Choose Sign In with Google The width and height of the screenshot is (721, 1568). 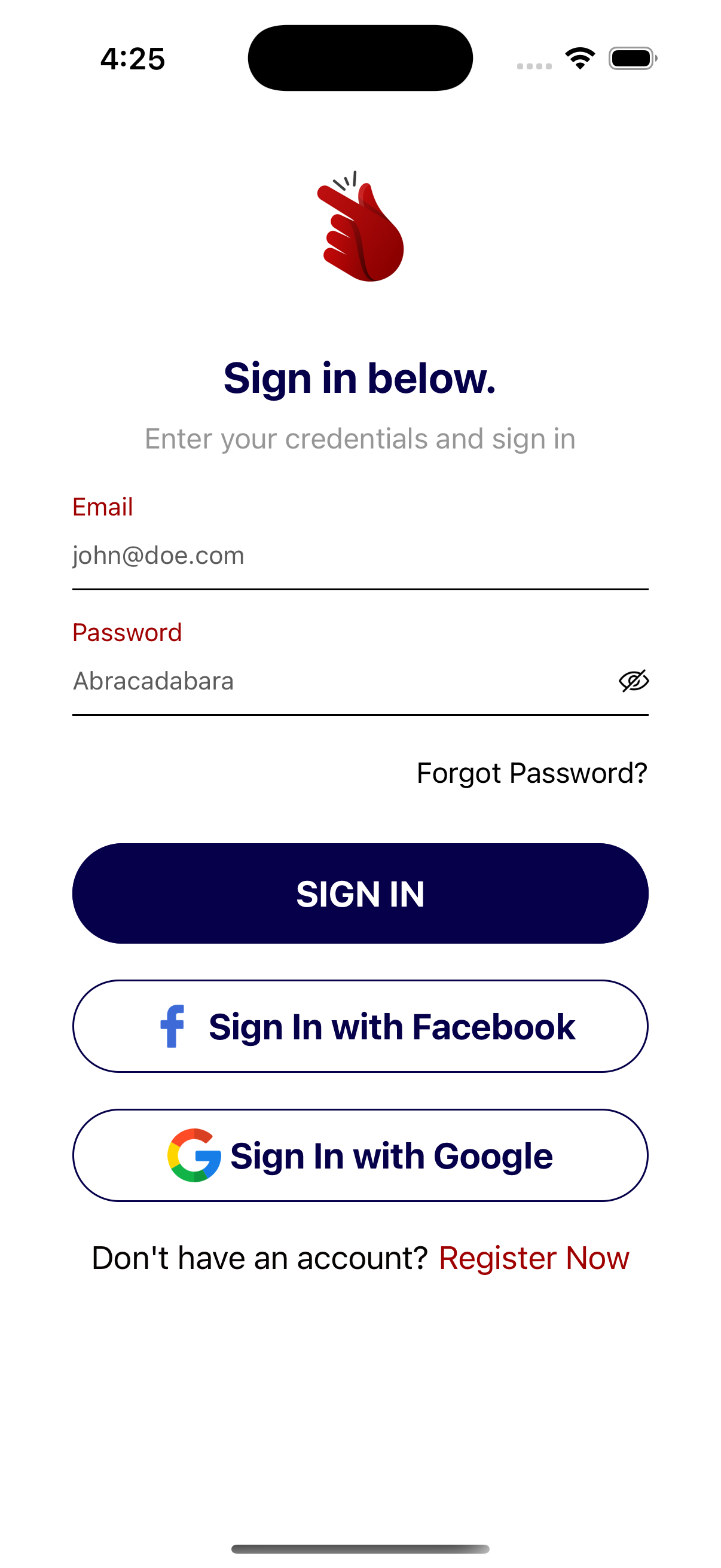pyautogui.click(x=360, y=1155)
